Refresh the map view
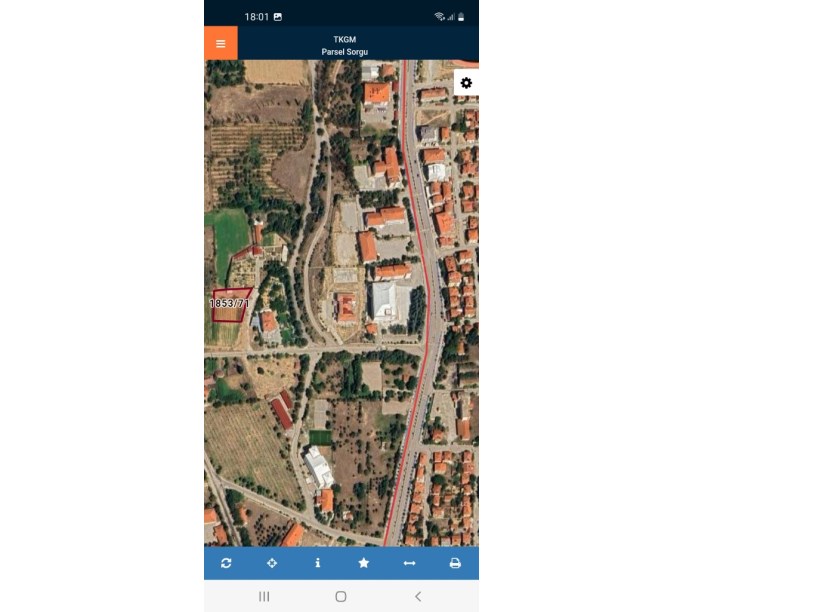Screen dimensions: 816x612 (226, 563)
